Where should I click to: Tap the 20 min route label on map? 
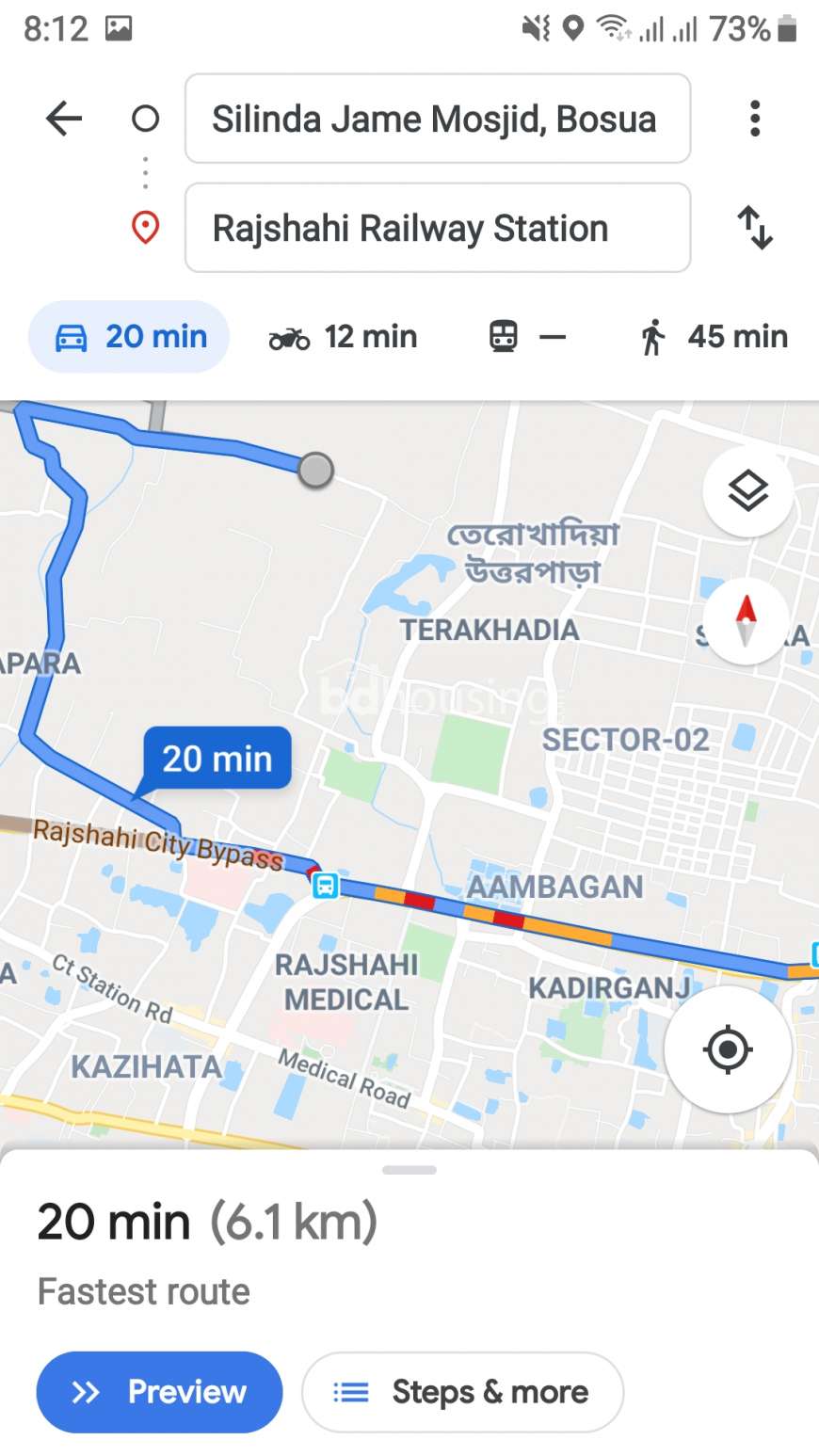[217, 759]
